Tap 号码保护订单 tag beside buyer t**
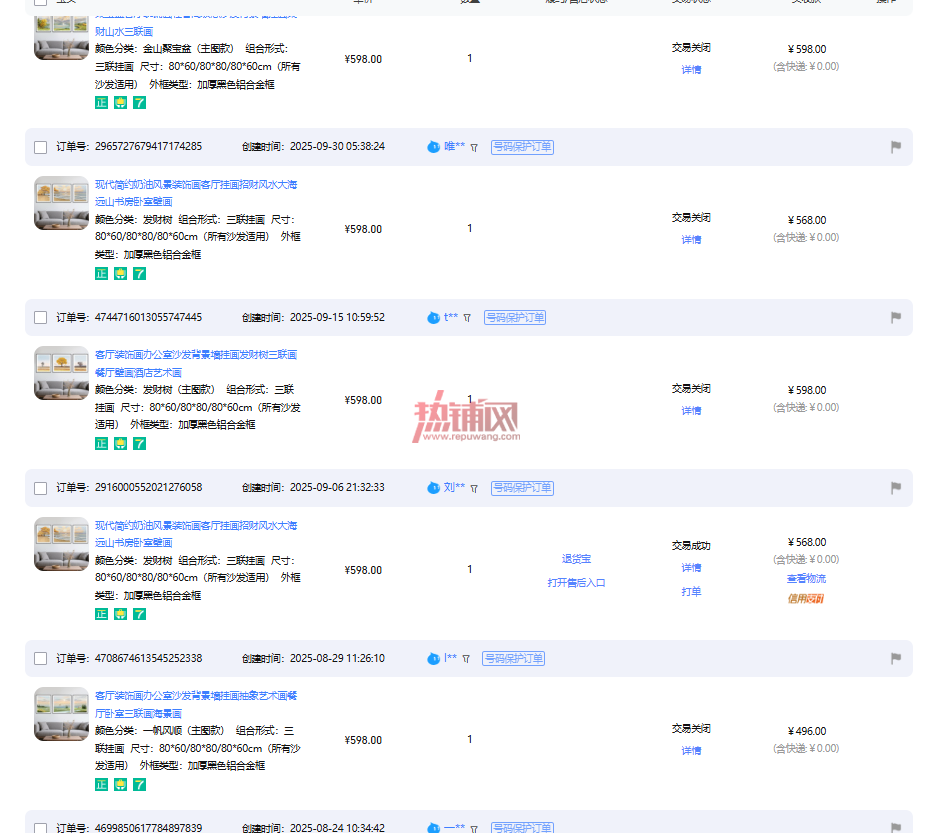The image size is (932, 833). [515, 318]
